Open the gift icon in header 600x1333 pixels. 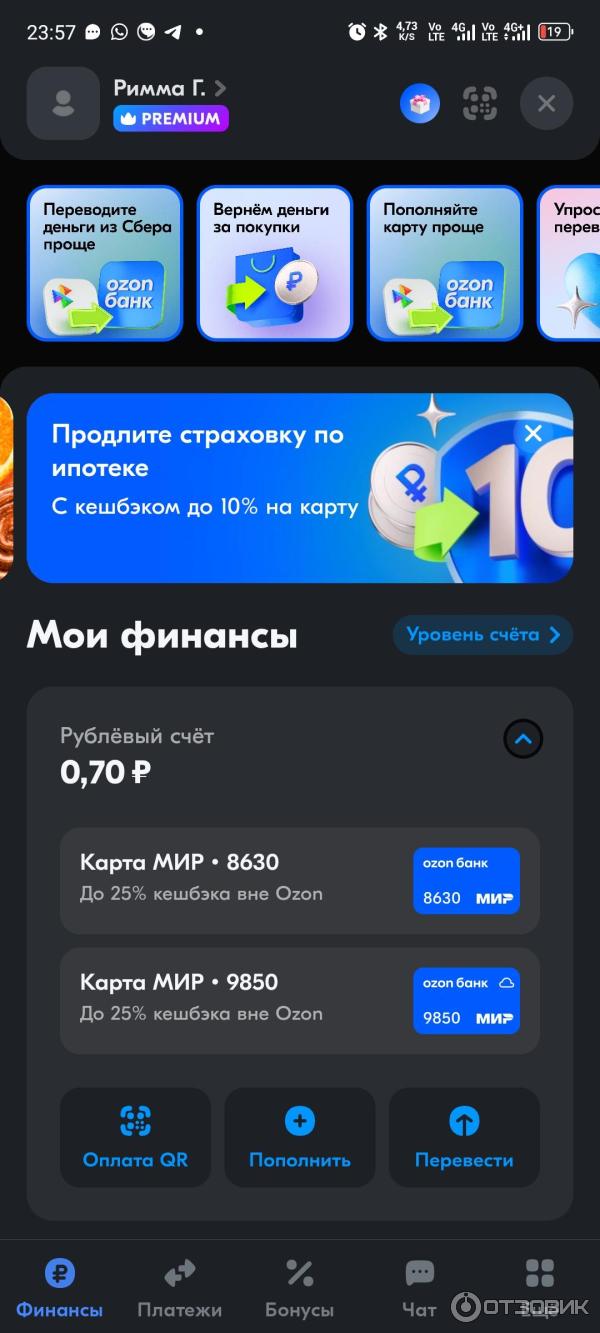click(420, 103)
